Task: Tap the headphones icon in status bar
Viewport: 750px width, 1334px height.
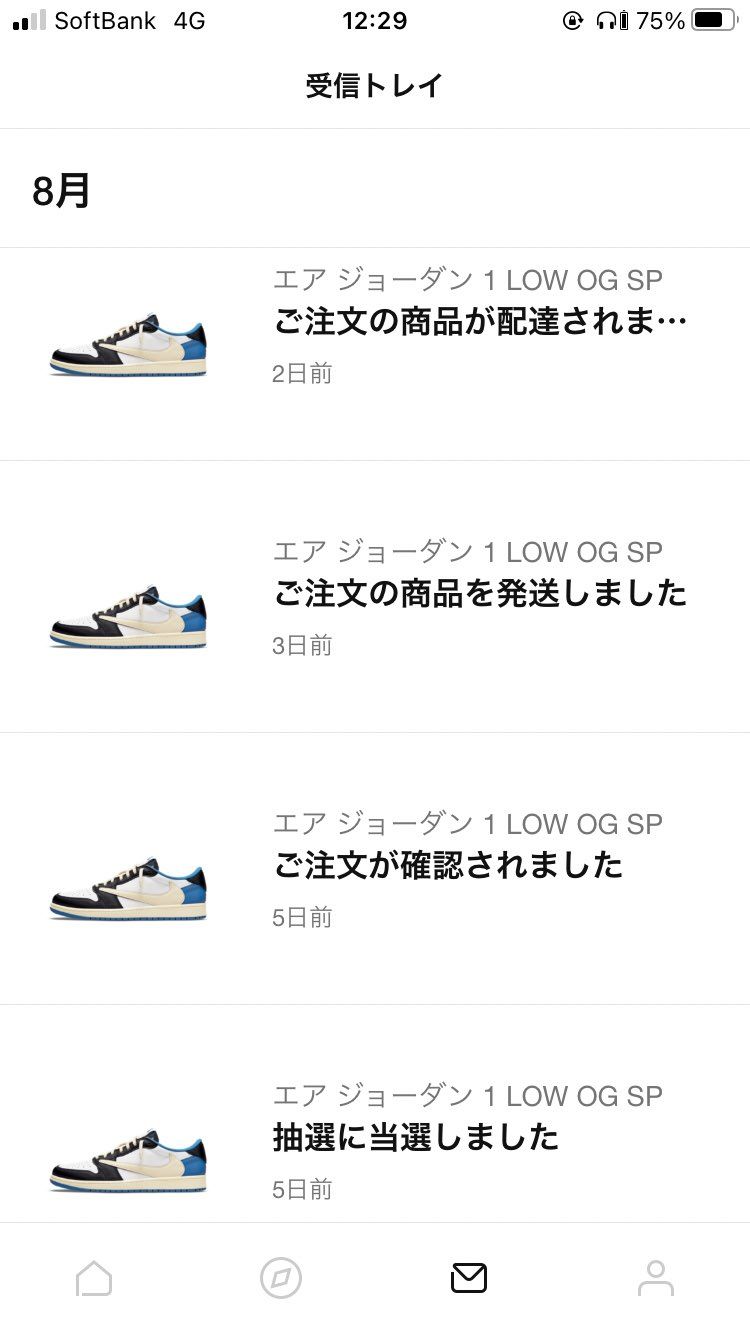Action: coord(608,19)
